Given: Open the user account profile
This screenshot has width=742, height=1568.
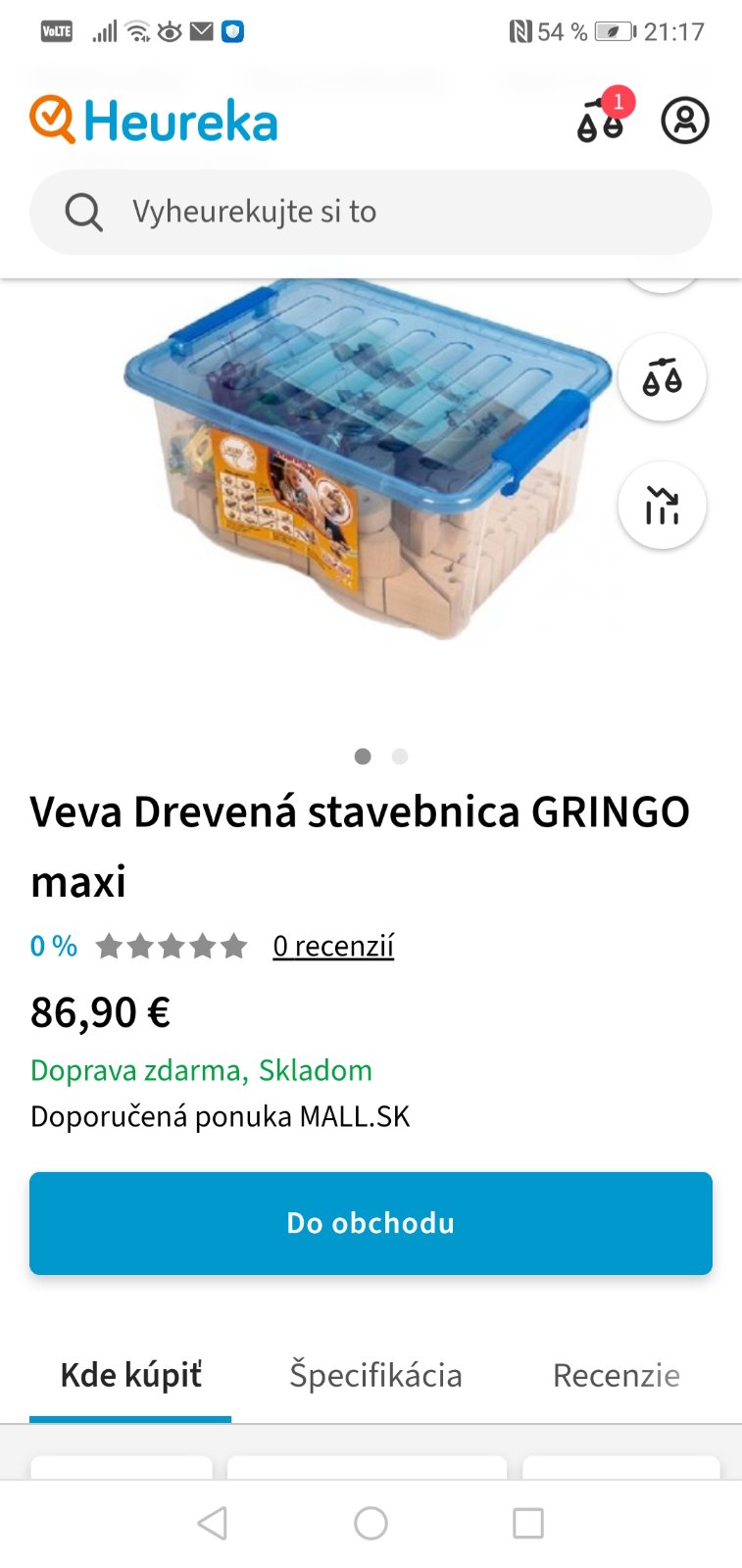Looking at the screenshot, I should point(684,122).
